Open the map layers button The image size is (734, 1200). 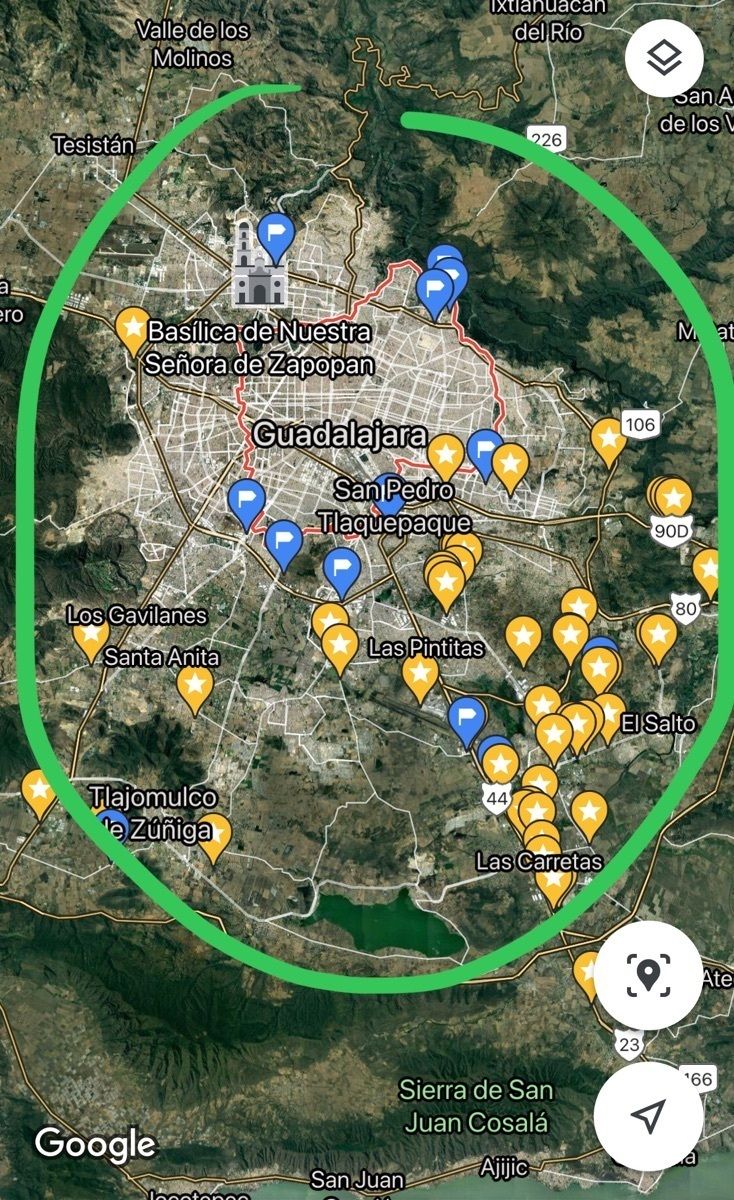pyautogui.click(x=664, y=58)
